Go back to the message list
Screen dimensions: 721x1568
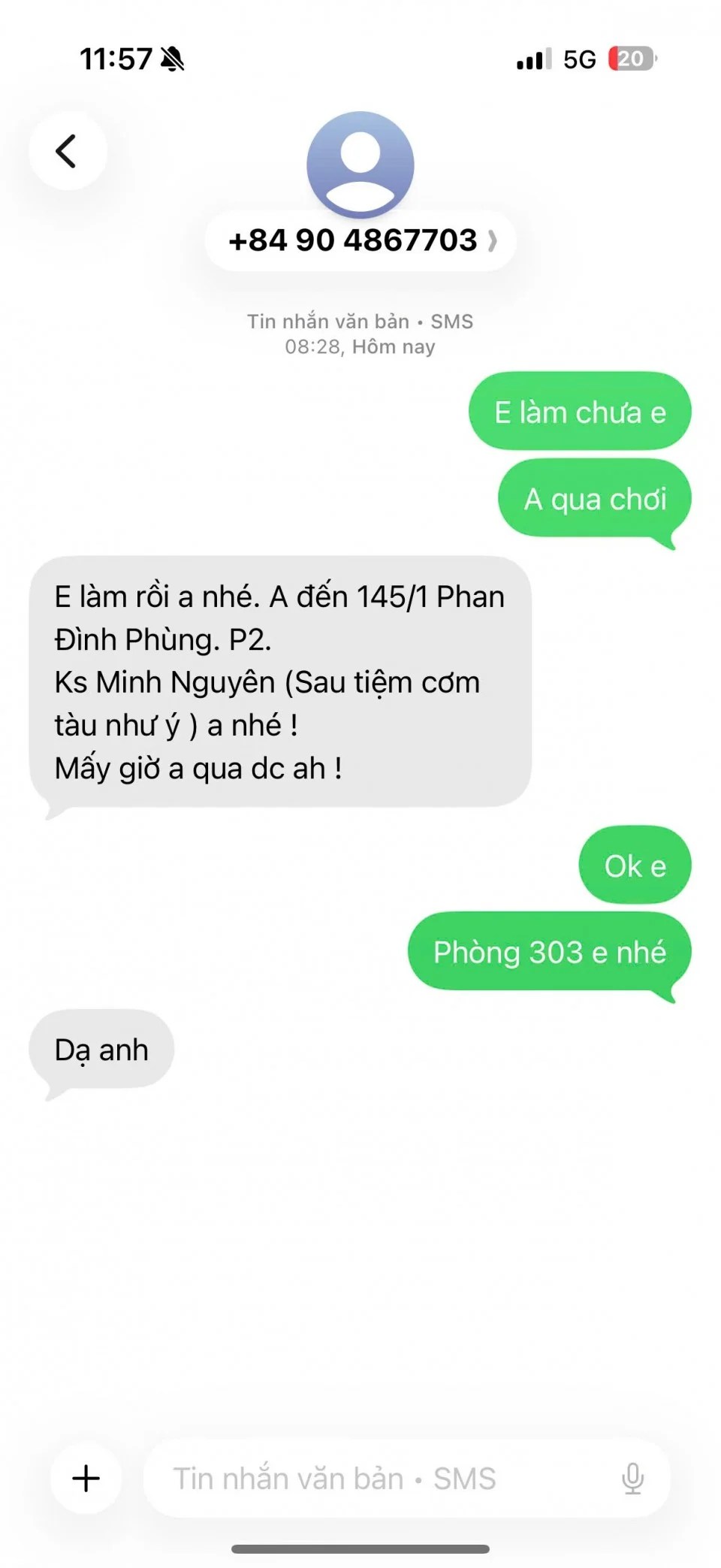(67, 151)
